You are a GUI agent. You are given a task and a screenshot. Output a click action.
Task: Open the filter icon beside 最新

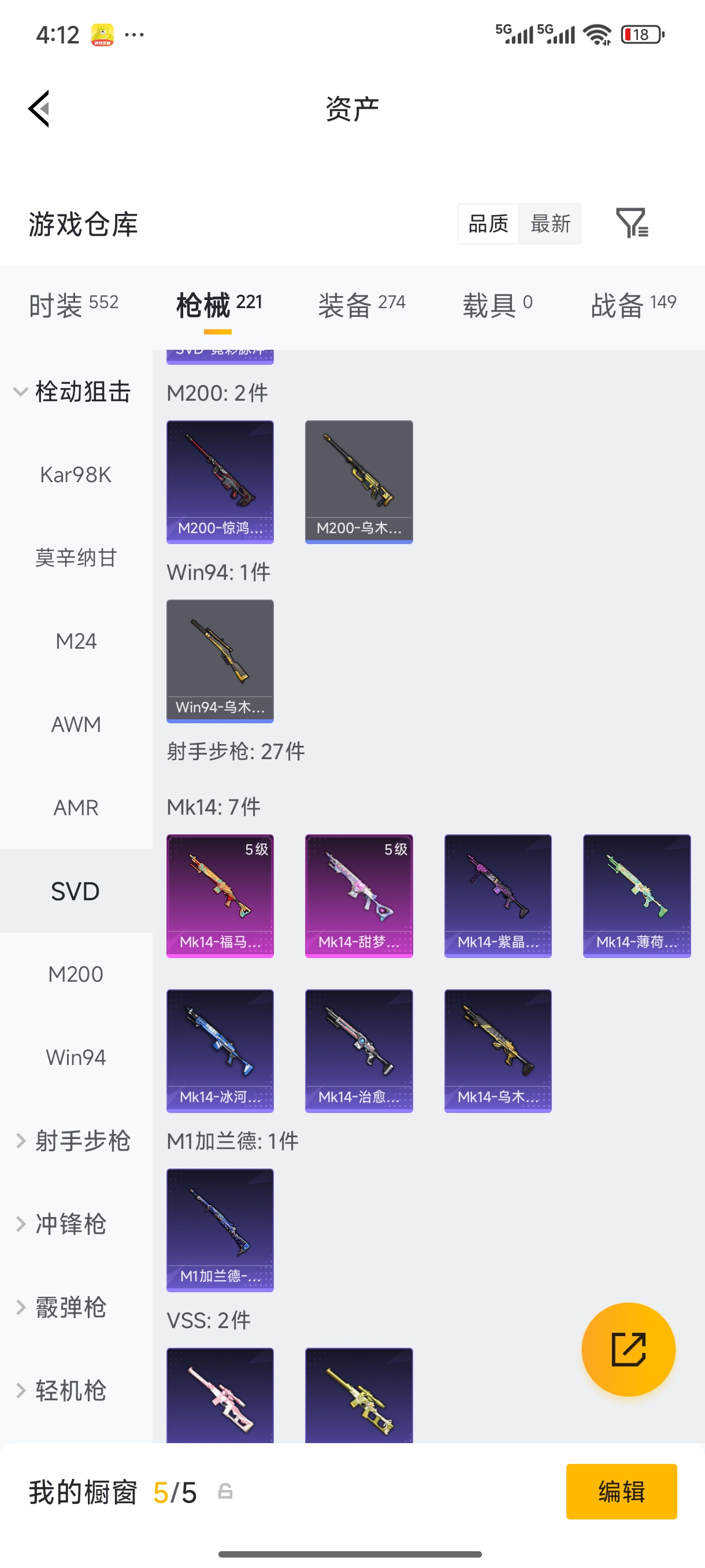[632, 223]
